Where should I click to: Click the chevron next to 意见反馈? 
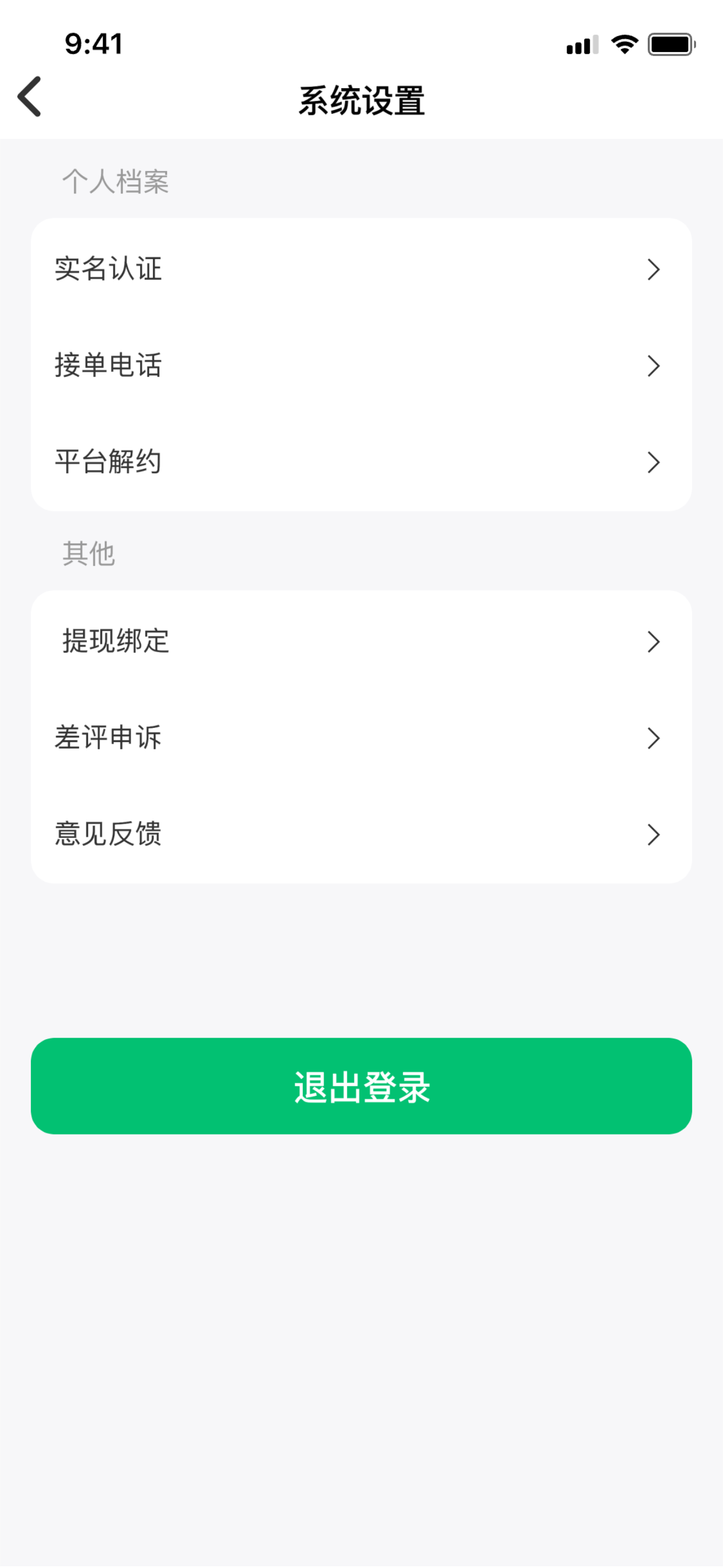click(x=654, y=834)
